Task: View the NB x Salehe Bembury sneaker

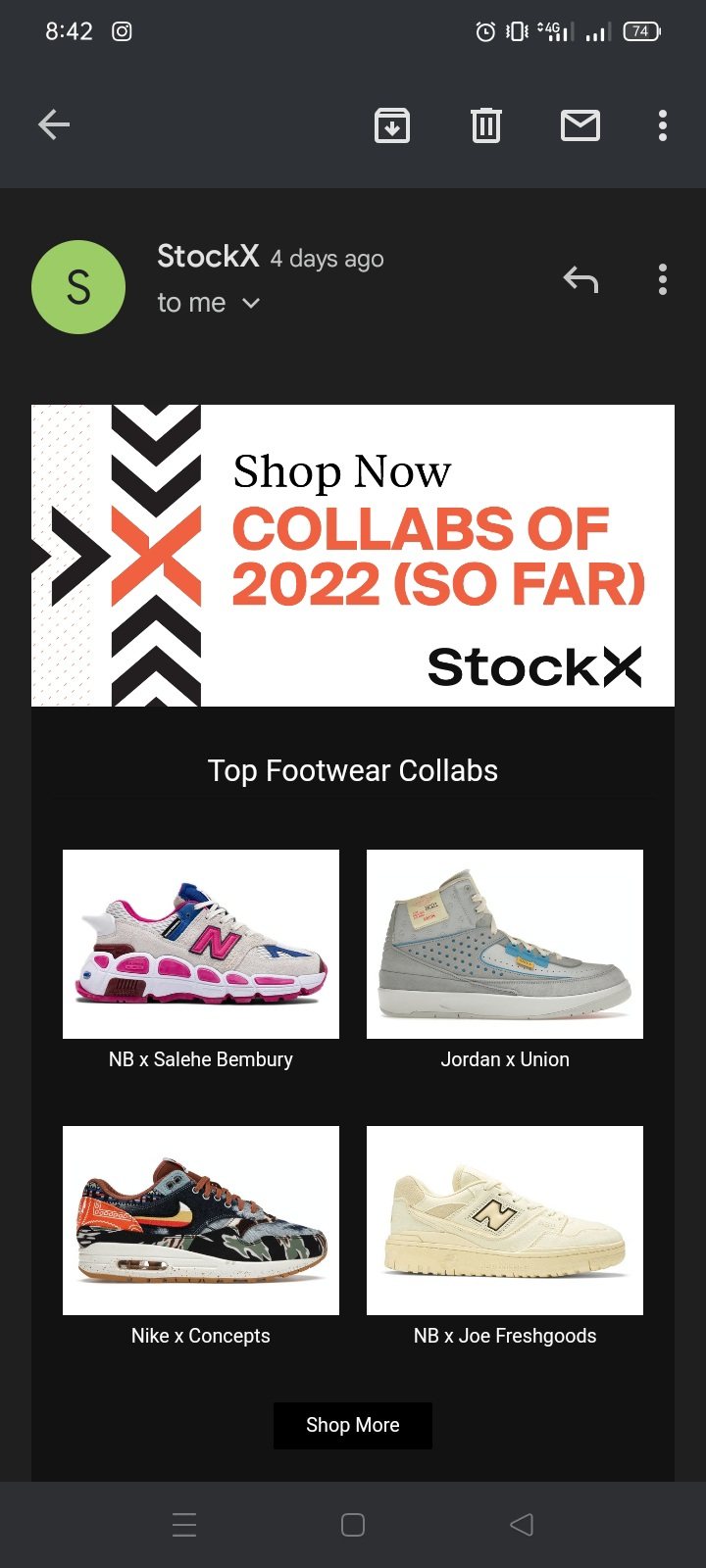Action: [201, 944]
